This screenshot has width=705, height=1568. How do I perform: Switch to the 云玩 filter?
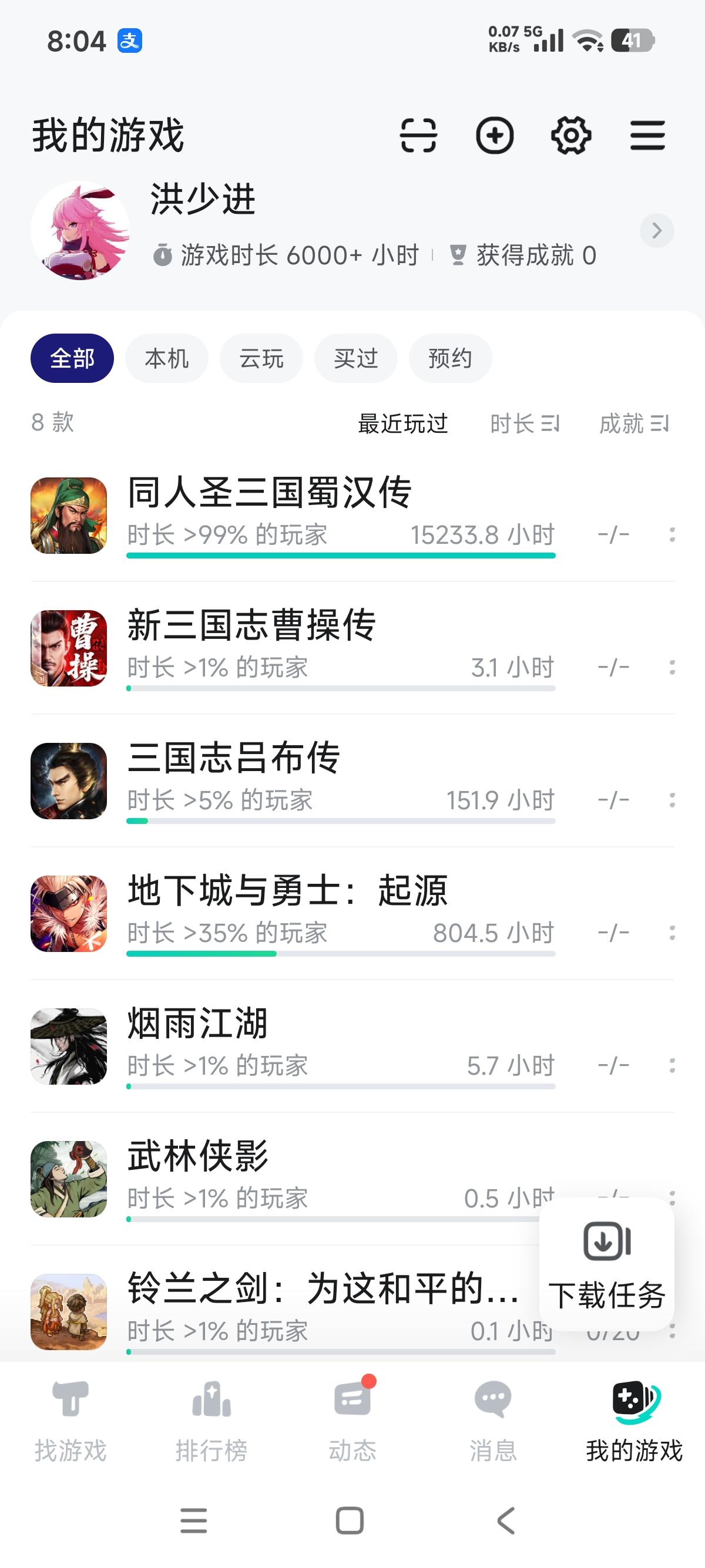pos(261,358)
